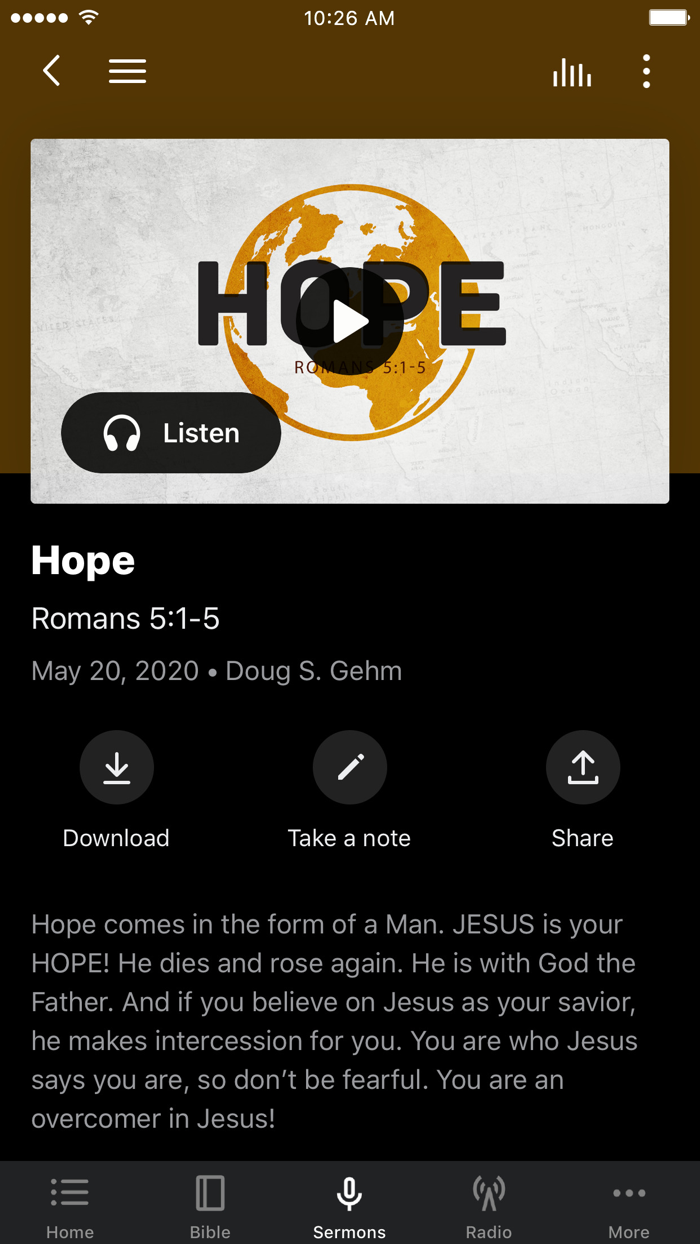
Task: Select the Sermons tab
Action: click(349, 1205)
